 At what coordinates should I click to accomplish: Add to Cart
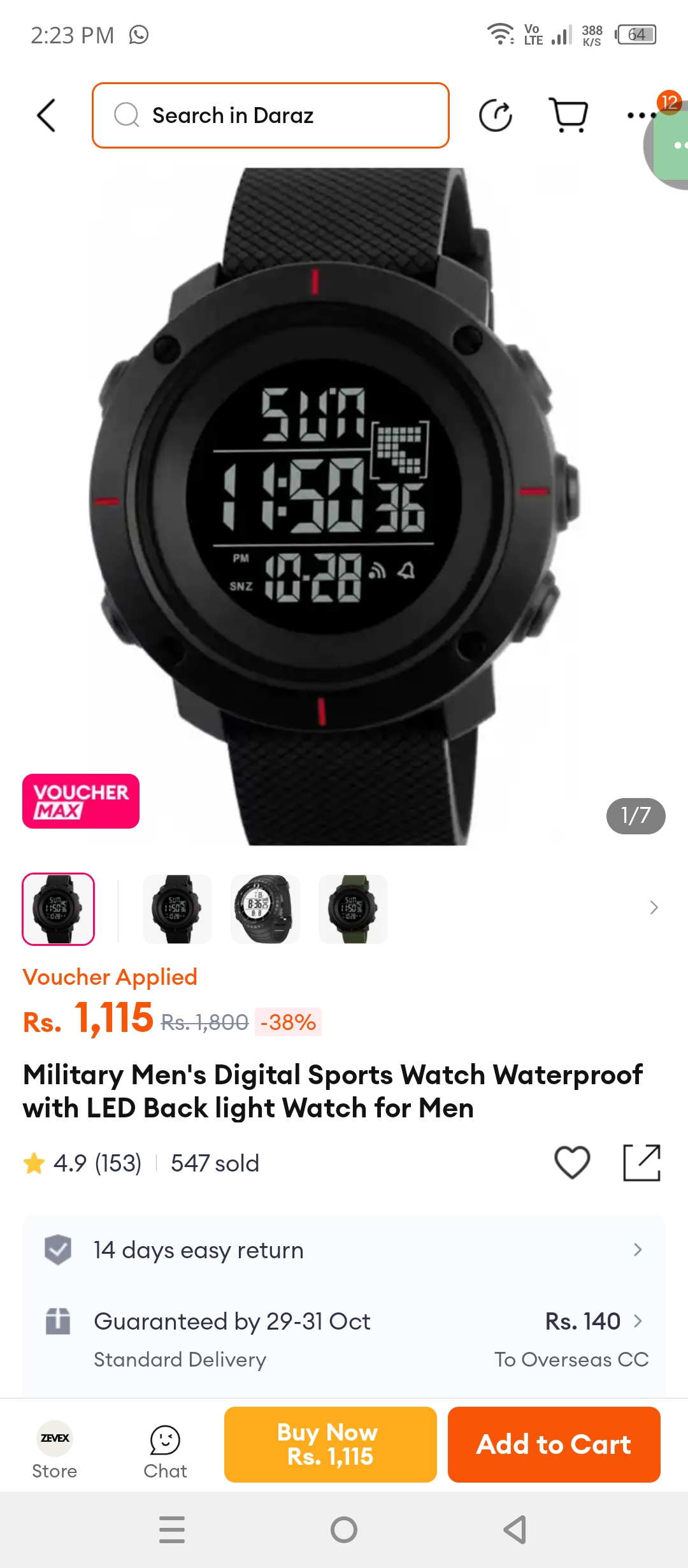pyautogui.click(x=554, y=1444)
